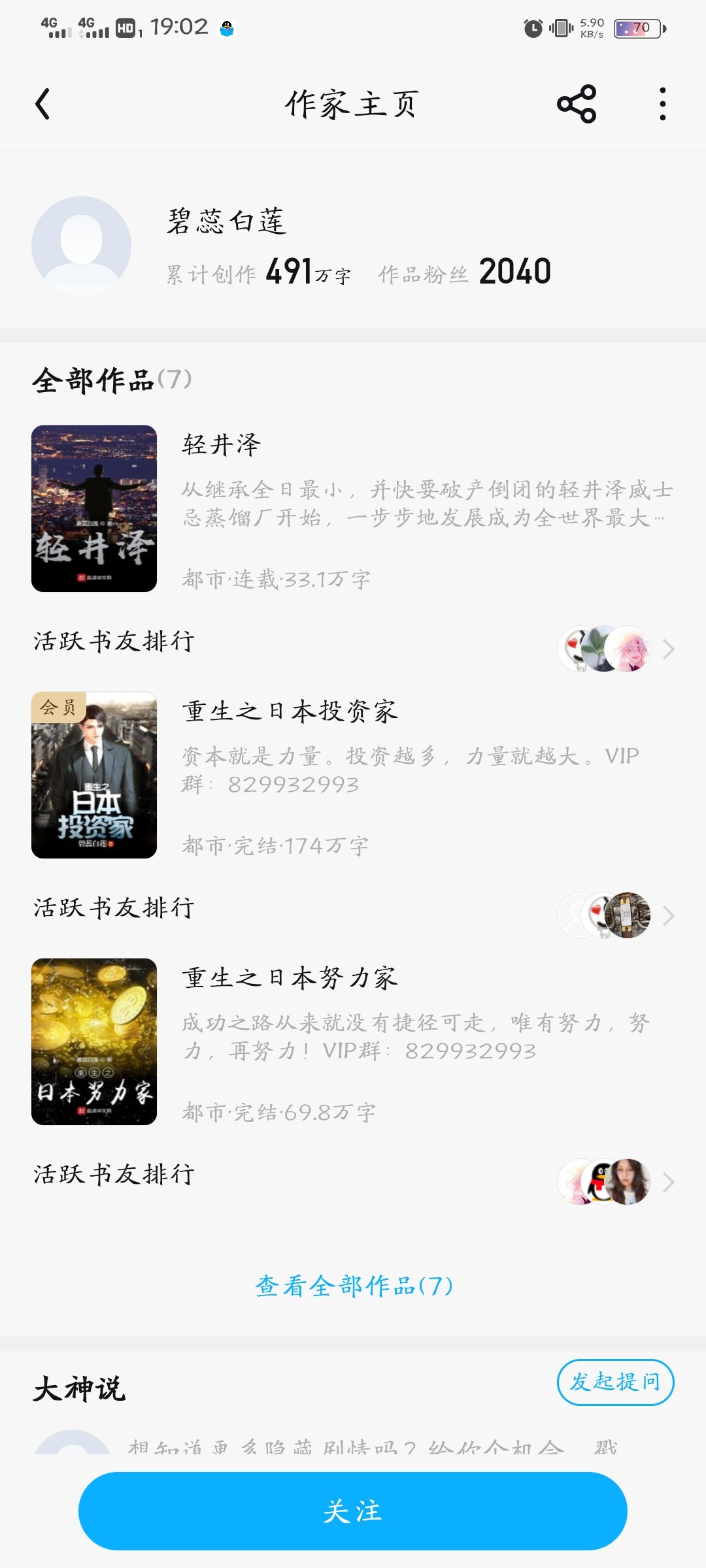Tap the avatar of 碧蕊白莲
The height and width of the screenshot is (1568, 706).
pyautogui.click(x=82, y=246)
